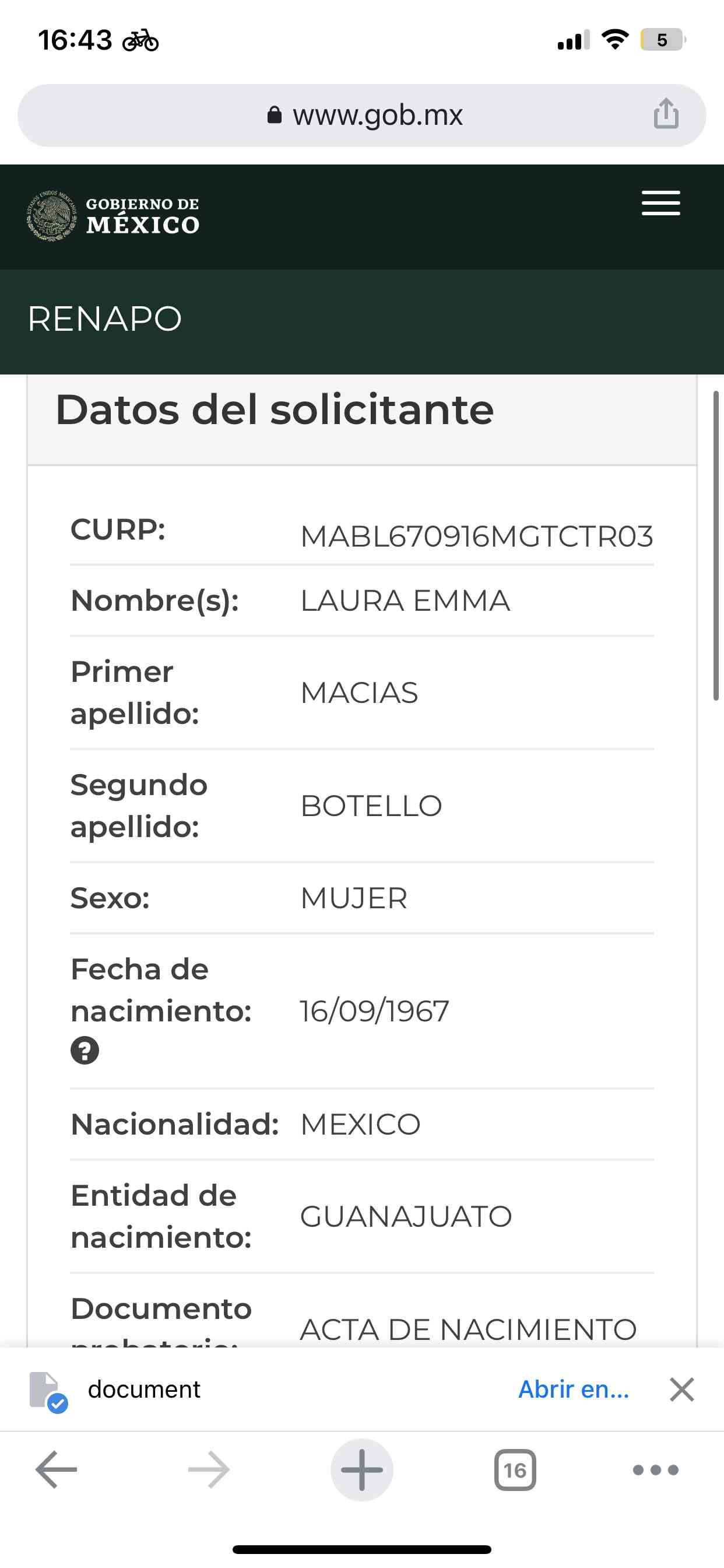
Task: View the 16 open tabs
Action: (515, 1470)
